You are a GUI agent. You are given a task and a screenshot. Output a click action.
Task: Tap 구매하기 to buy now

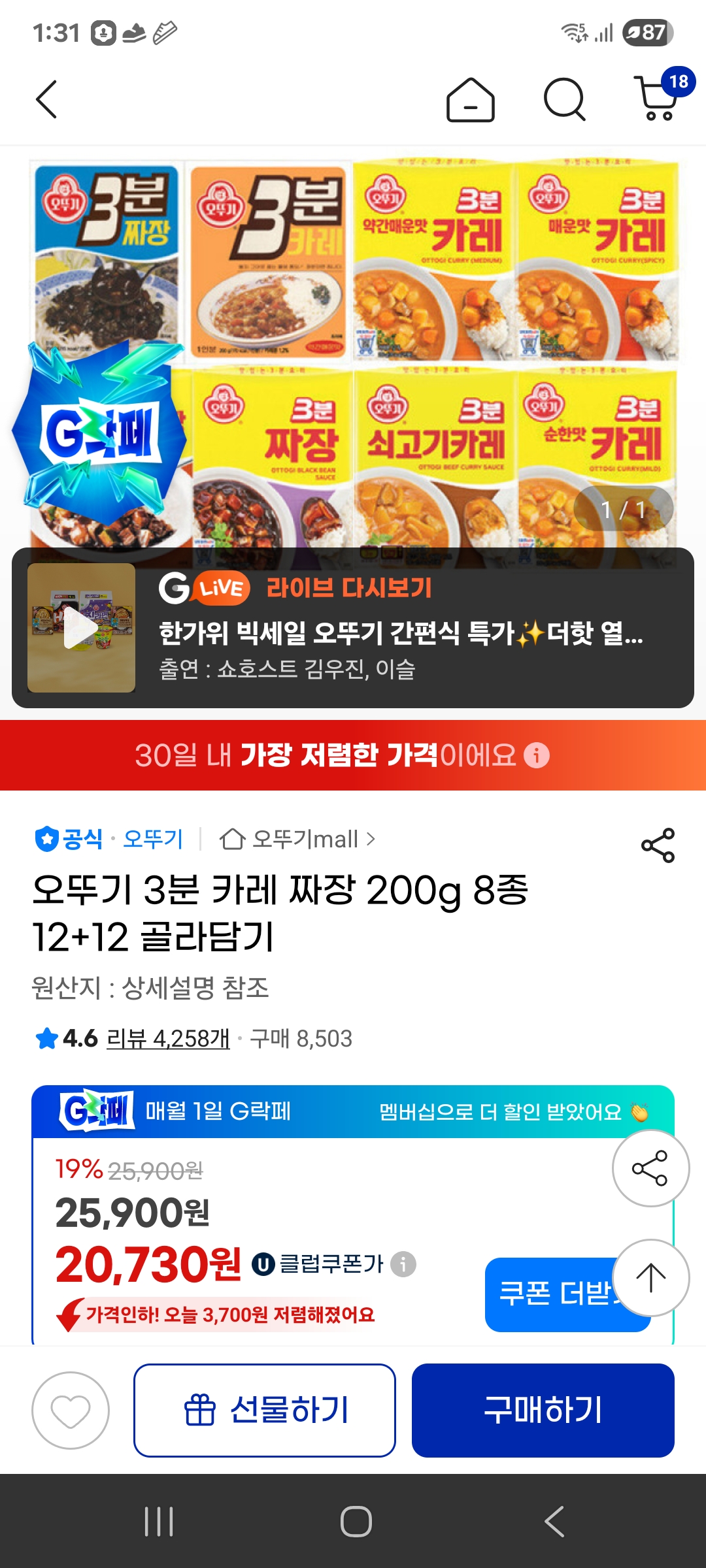pyautogui.click(x=543, y=1411)
